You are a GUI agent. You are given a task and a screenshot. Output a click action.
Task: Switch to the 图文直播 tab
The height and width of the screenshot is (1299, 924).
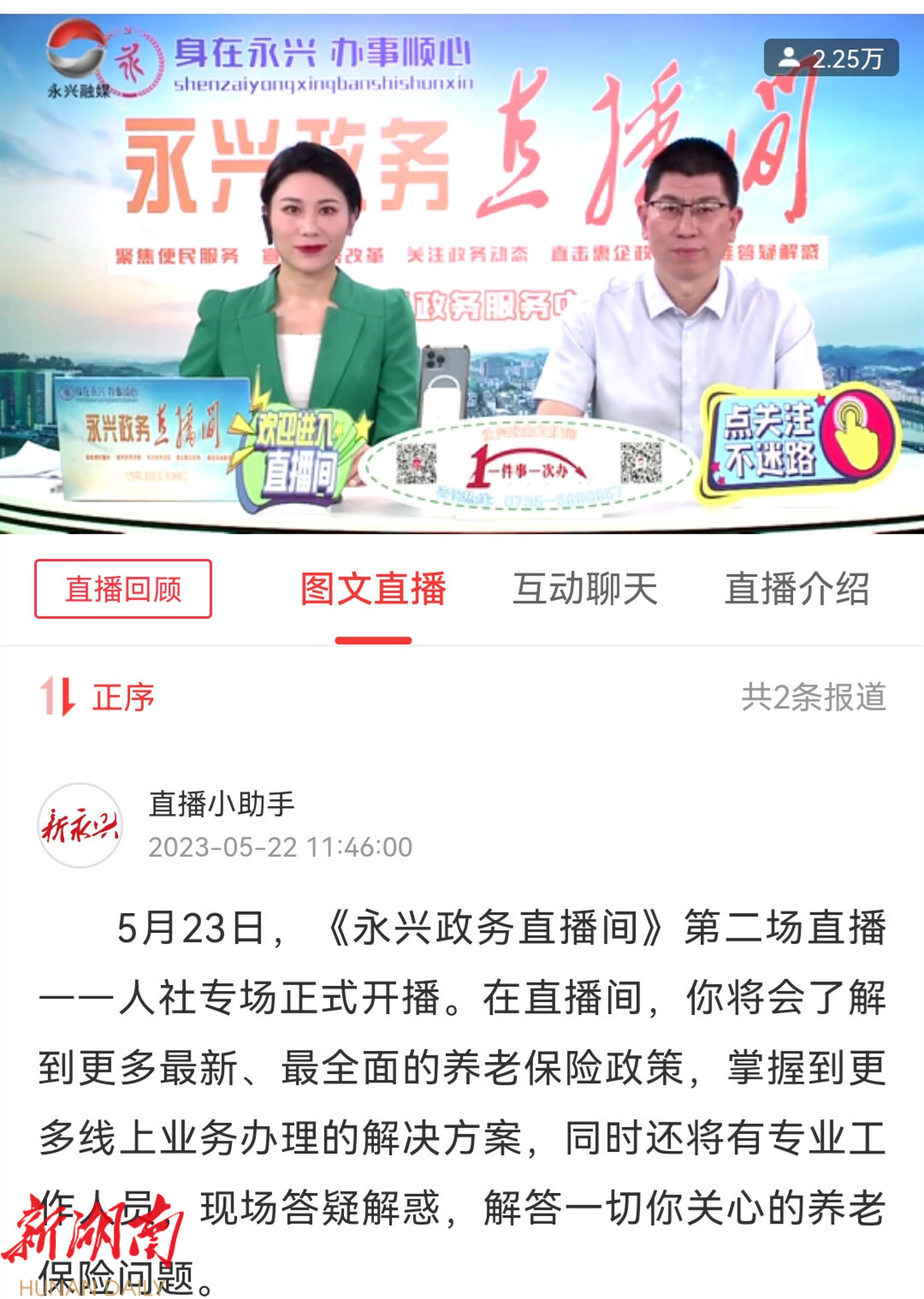point(373,590)
